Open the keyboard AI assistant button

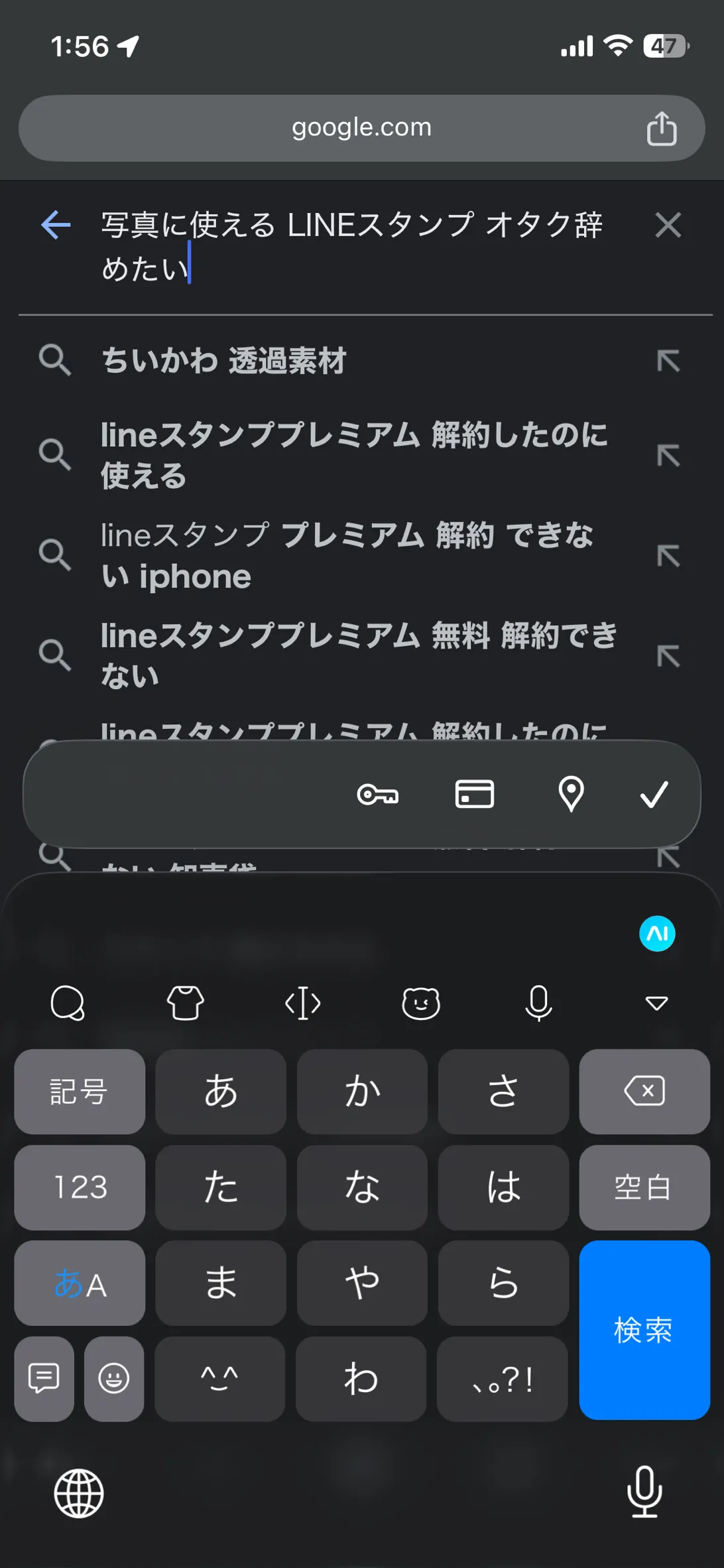pos(657,933)
